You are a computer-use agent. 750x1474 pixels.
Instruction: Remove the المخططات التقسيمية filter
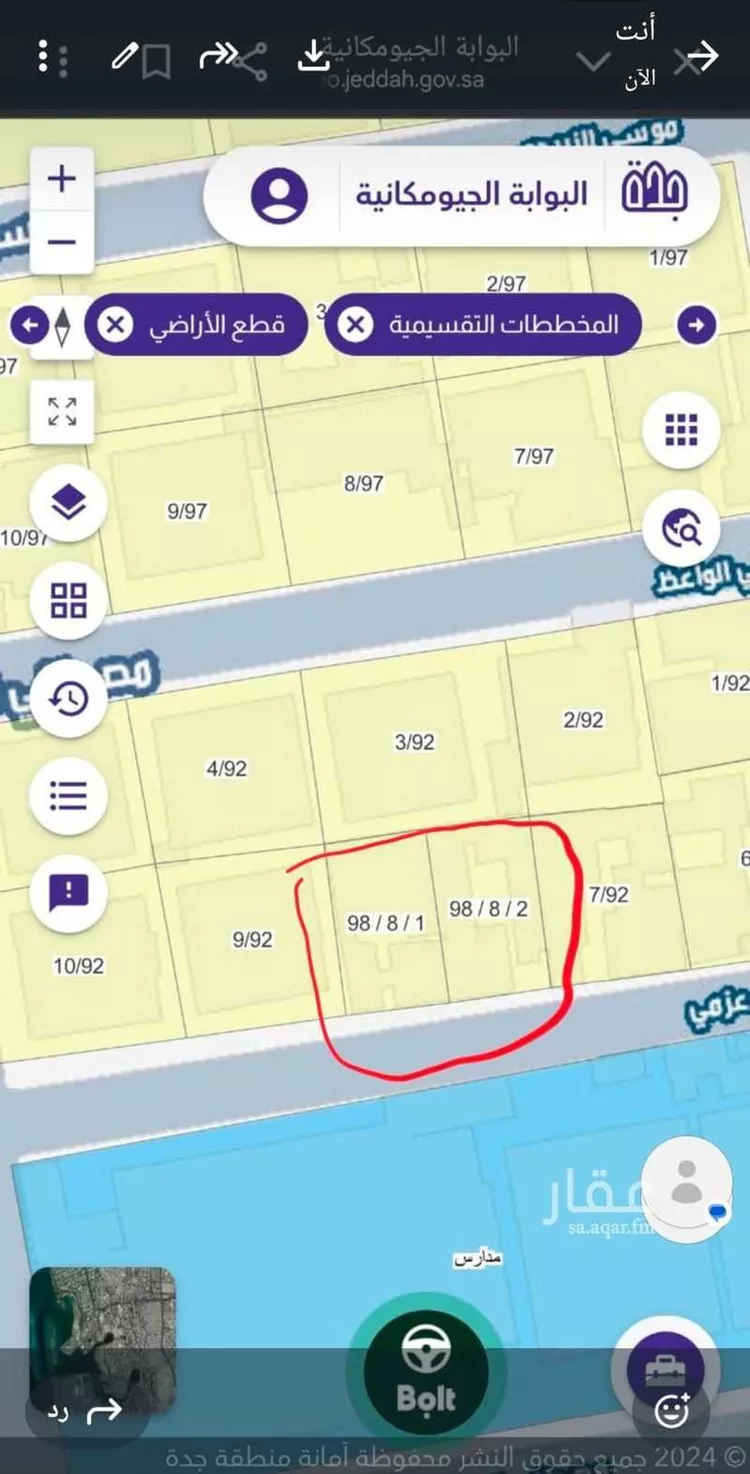(x=352, y=323)
